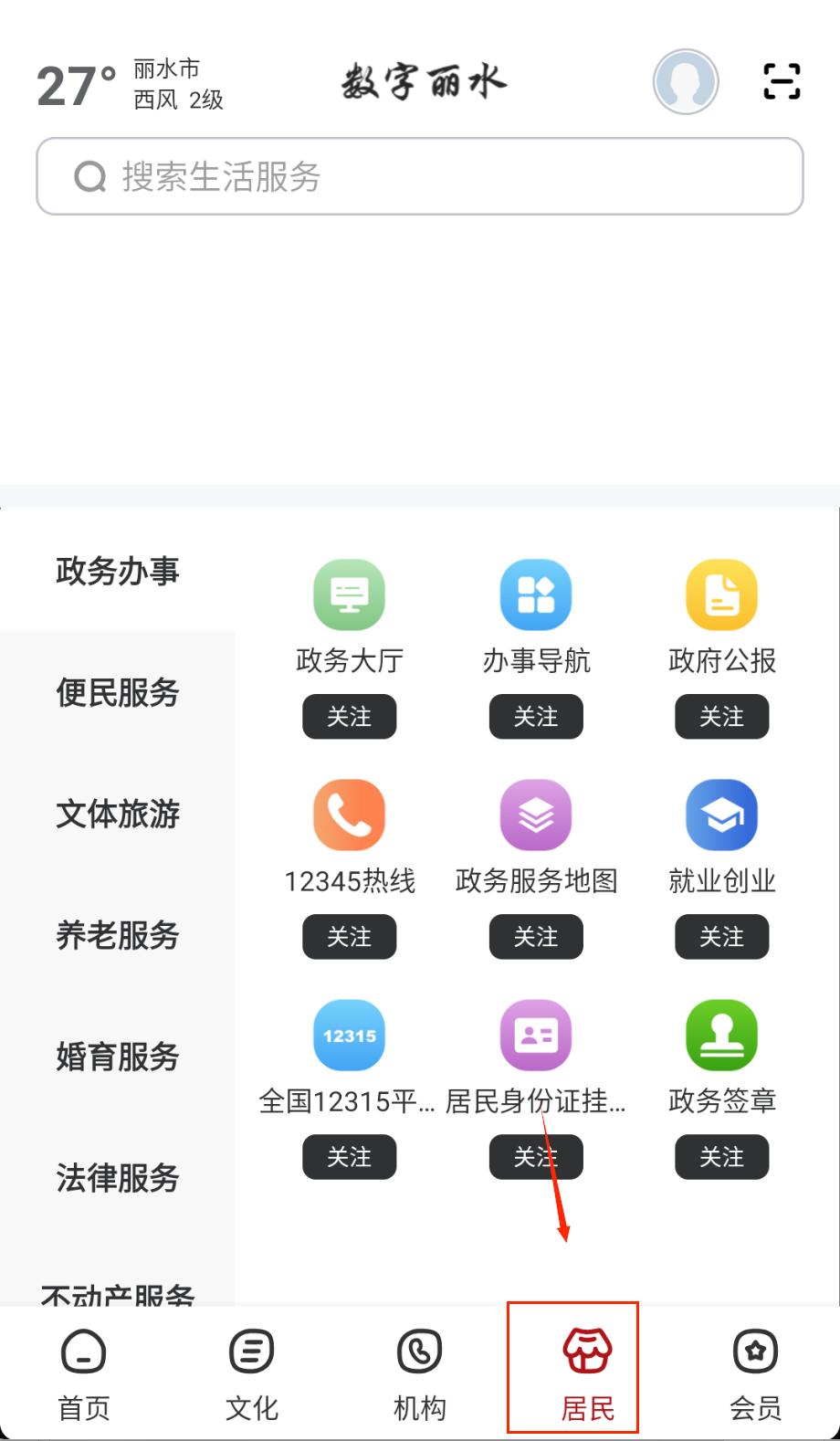The height and width of the screenshot is (1441, 840).
Task: Select the 养老服务 category
Action: click(118, 935)
